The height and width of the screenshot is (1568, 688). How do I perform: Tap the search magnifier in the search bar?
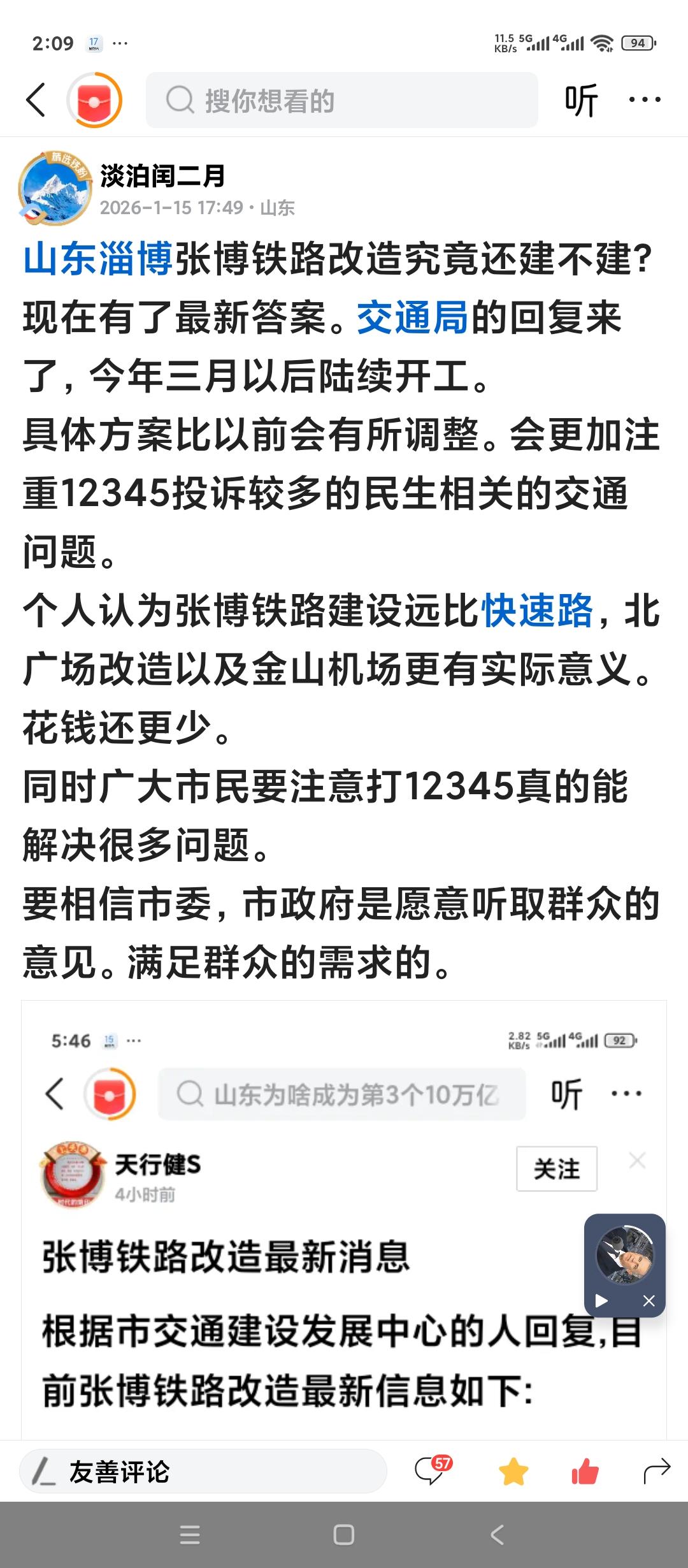tap(179, 99)
